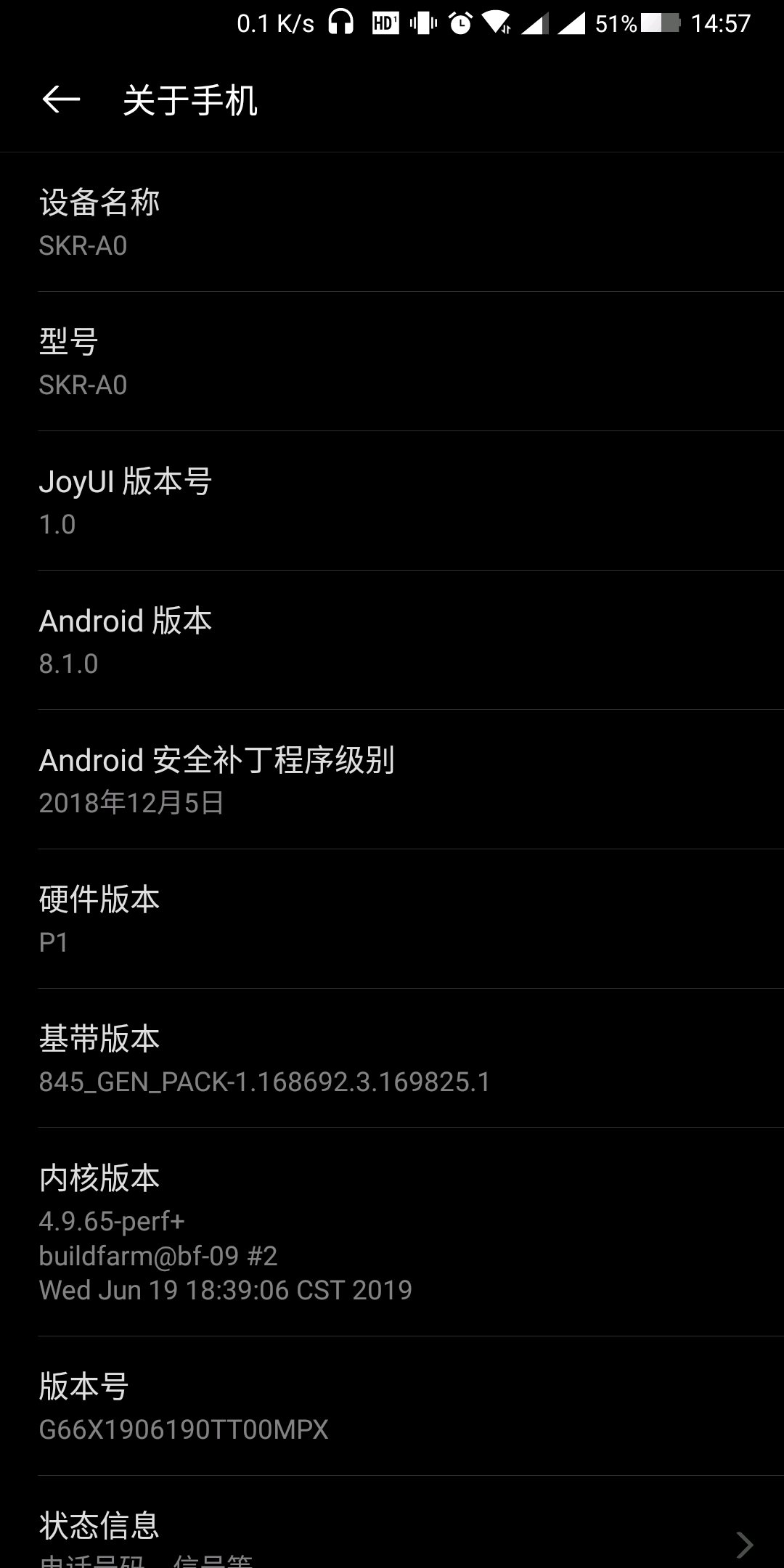Image resolution: width=784 pixels, height=1568 pixels.
Task: Tap the 内核版本 row
Action: click(392, 1232)
